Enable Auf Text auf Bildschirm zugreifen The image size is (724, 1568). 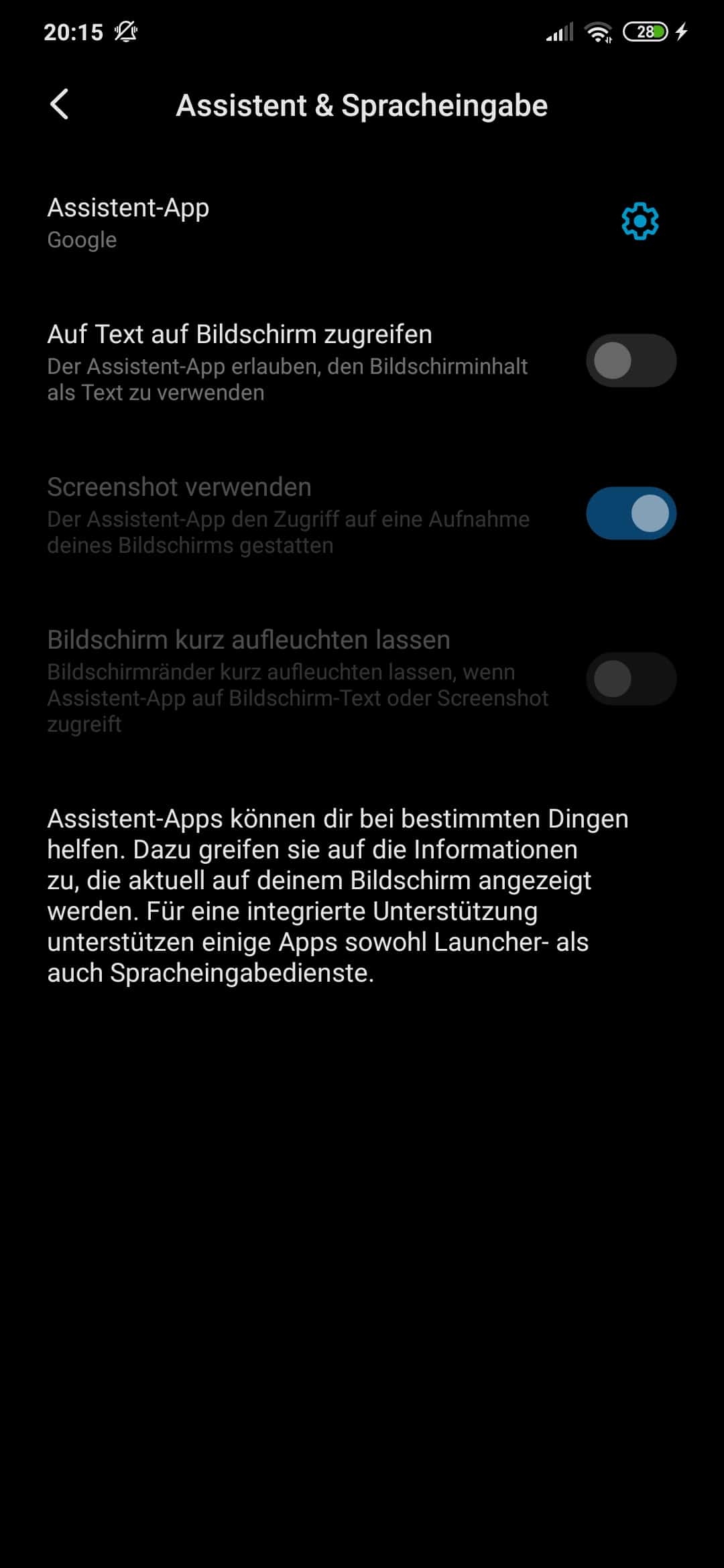tap(631, 361)
